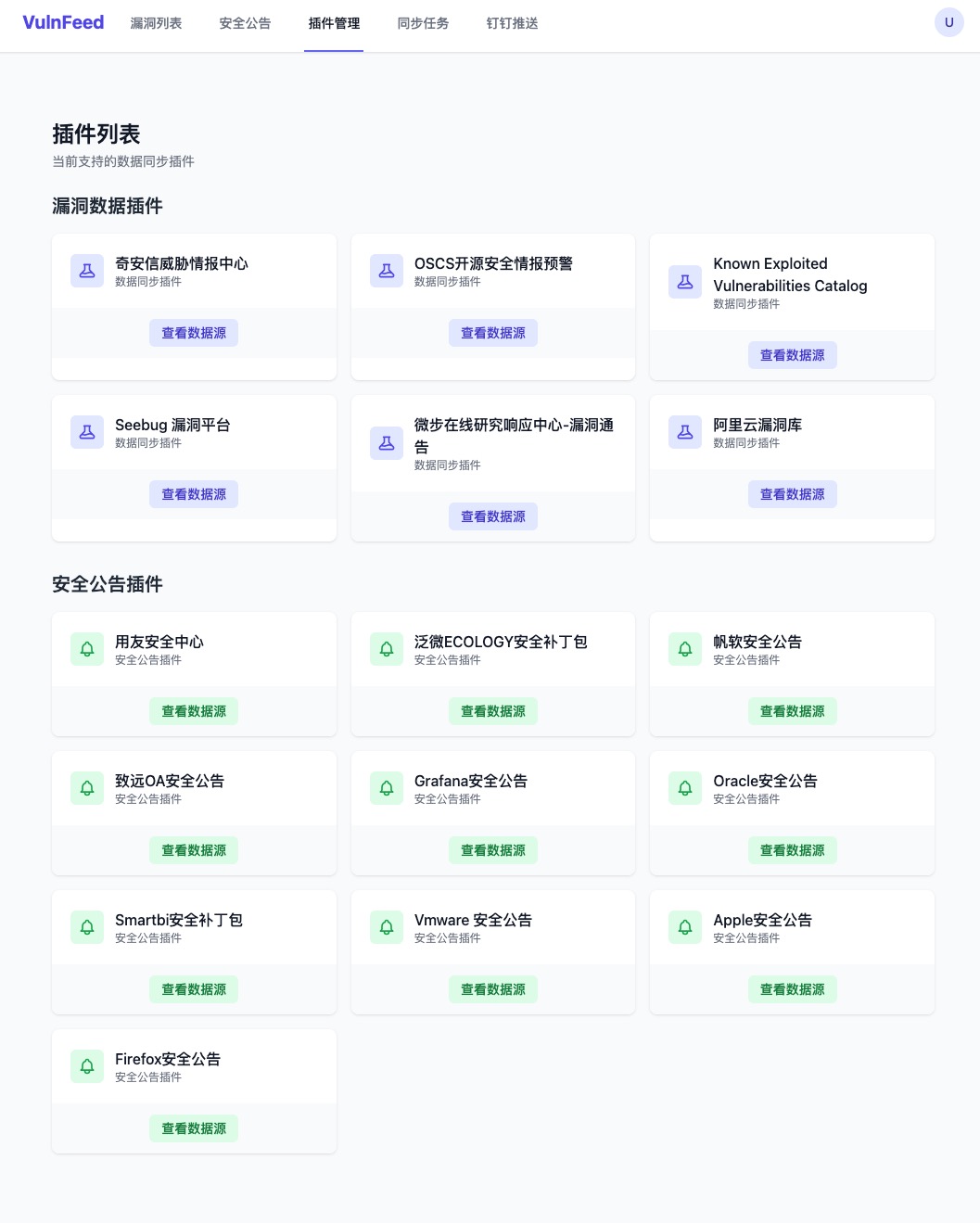Open 查看数据源 under Vmware 安全公告
The width and height of the screenshot is (980, 1223).
pos(493,989)
